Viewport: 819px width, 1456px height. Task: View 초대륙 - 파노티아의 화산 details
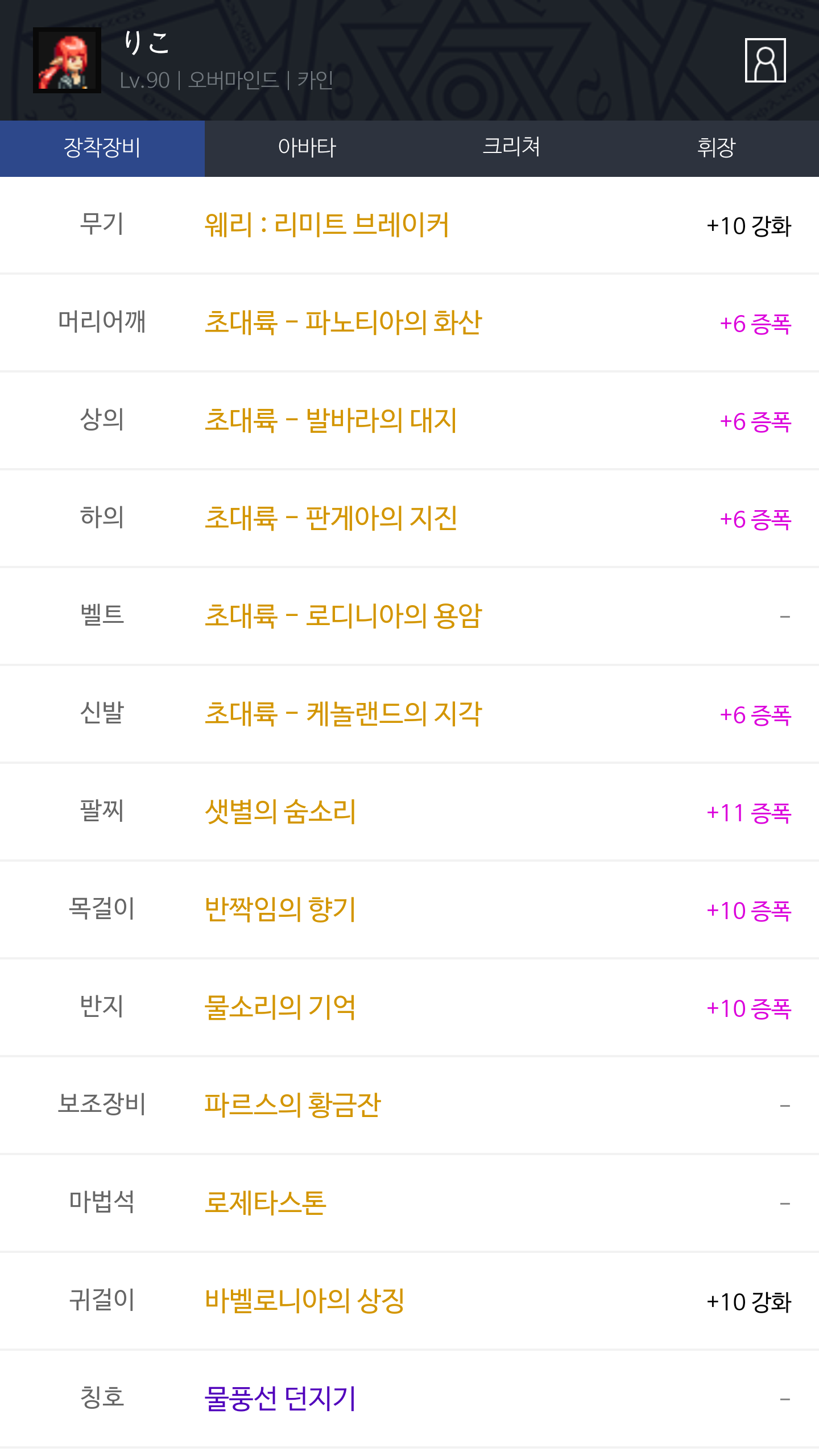point(343,323)
